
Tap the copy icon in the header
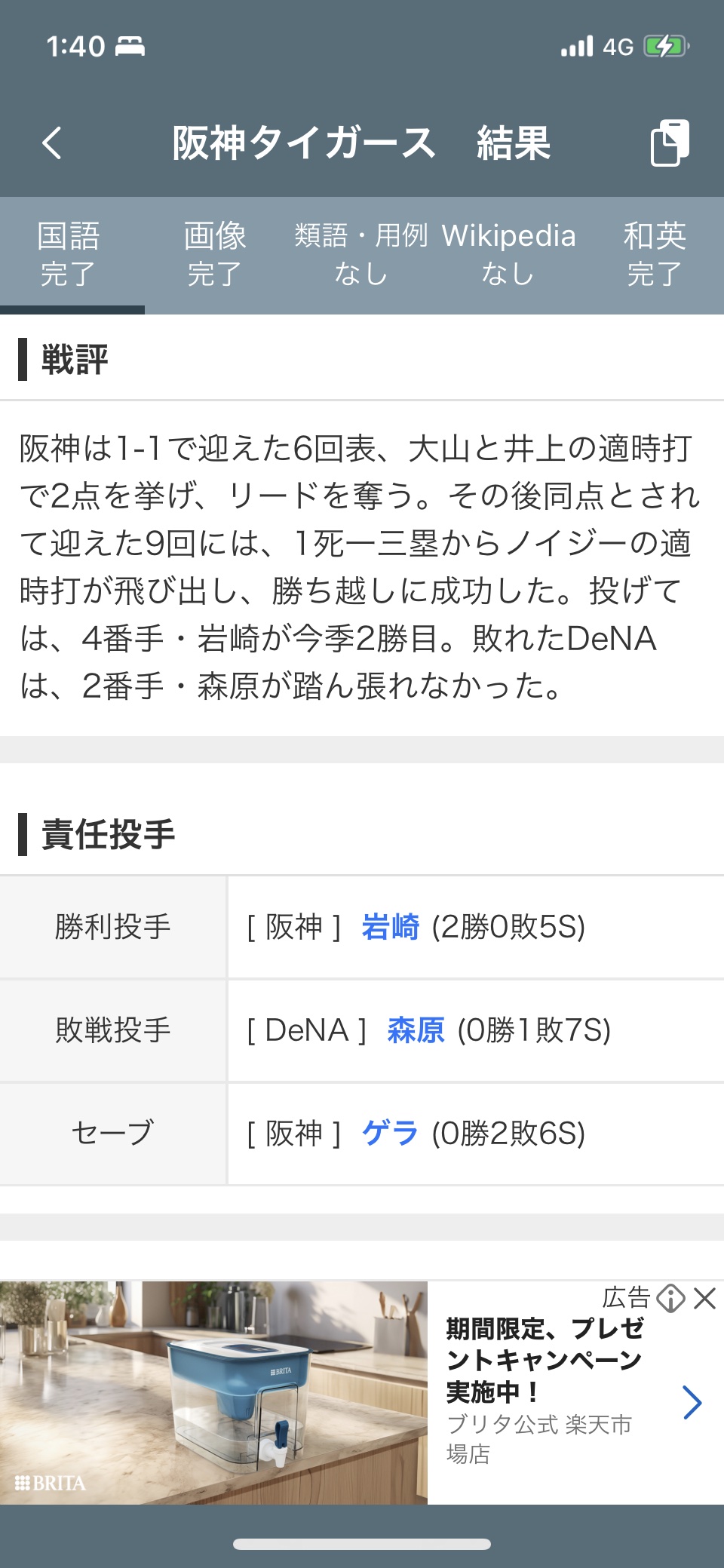[669, 143]
